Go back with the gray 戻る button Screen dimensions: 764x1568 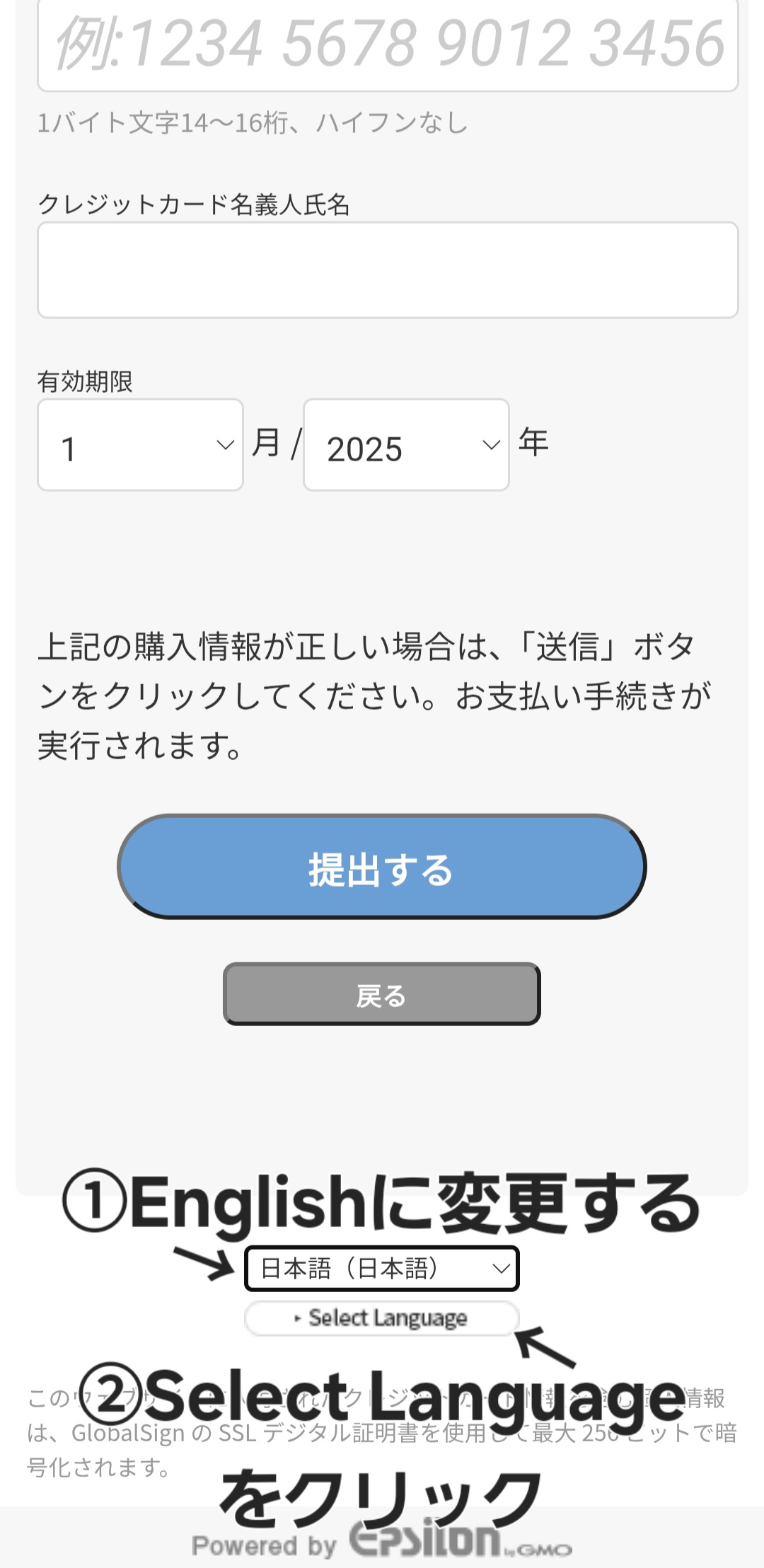381,994
